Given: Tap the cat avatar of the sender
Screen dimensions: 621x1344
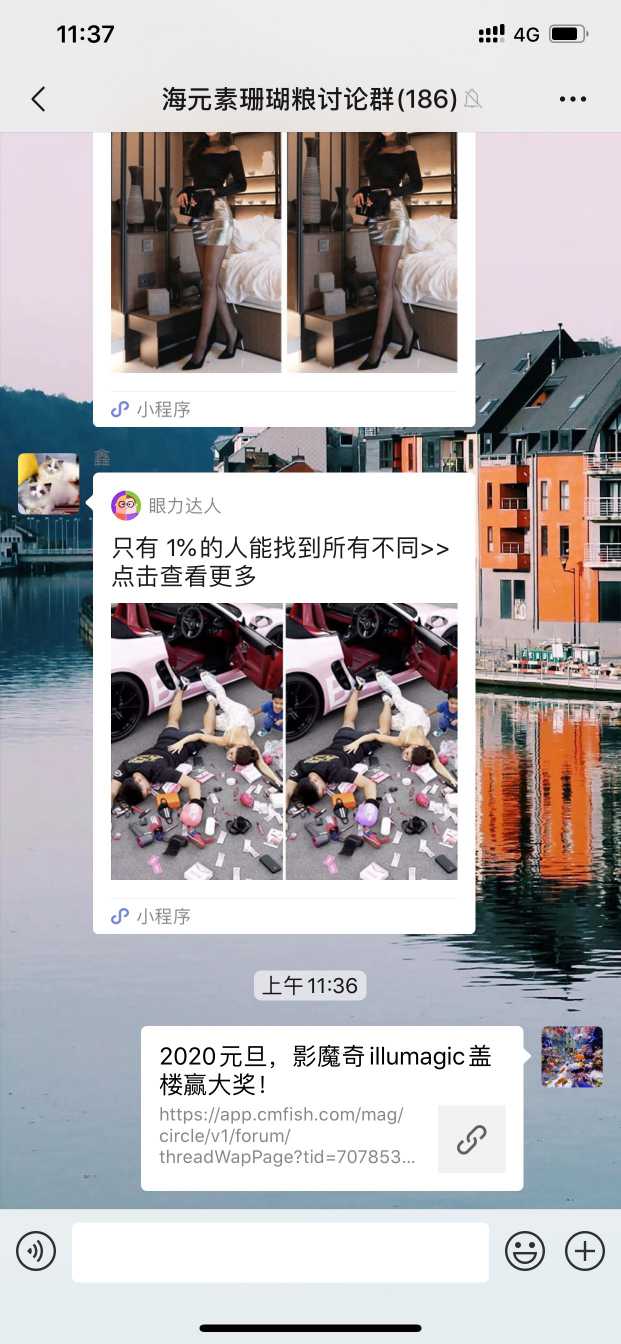Looking at the screenshot, I should coord(48,484).
